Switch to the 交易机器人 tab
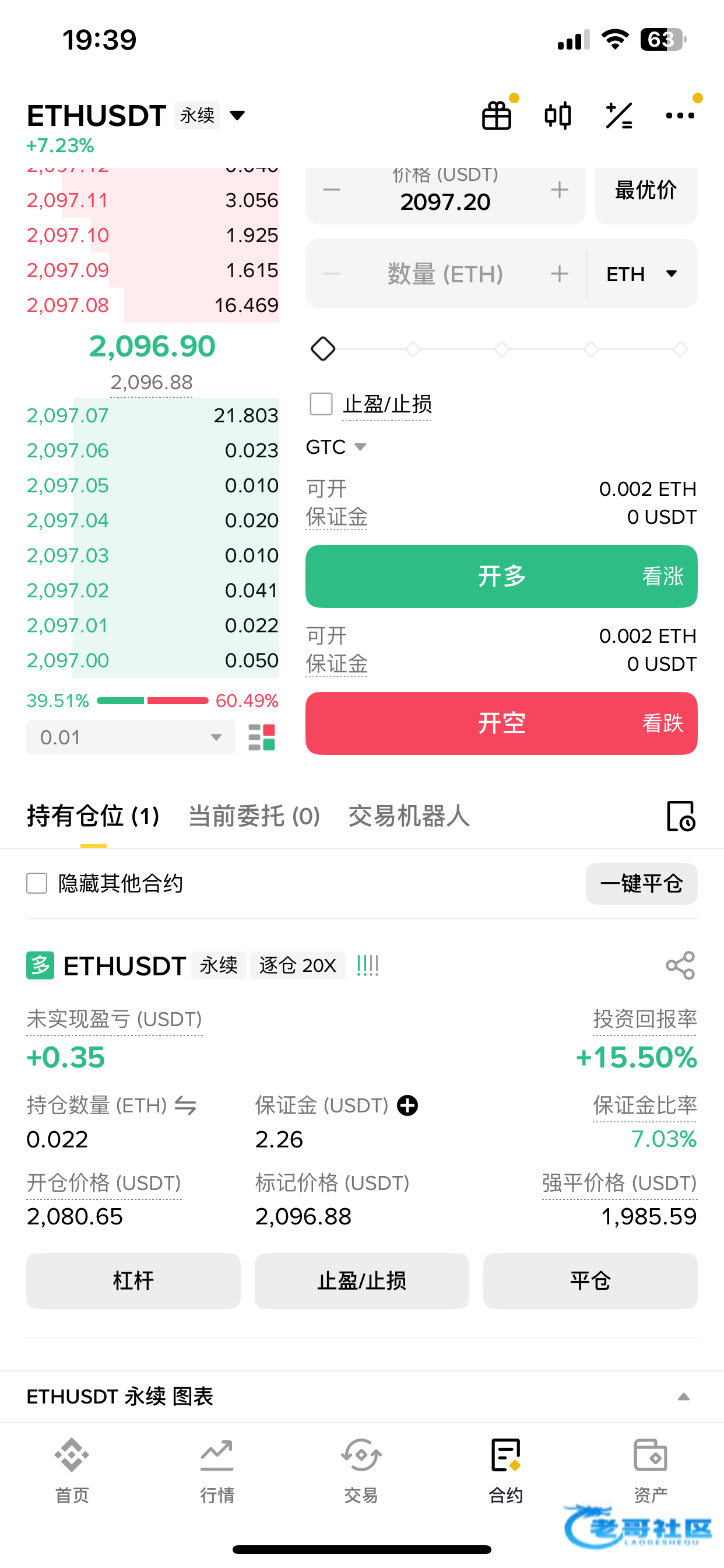 coord(409,816)
